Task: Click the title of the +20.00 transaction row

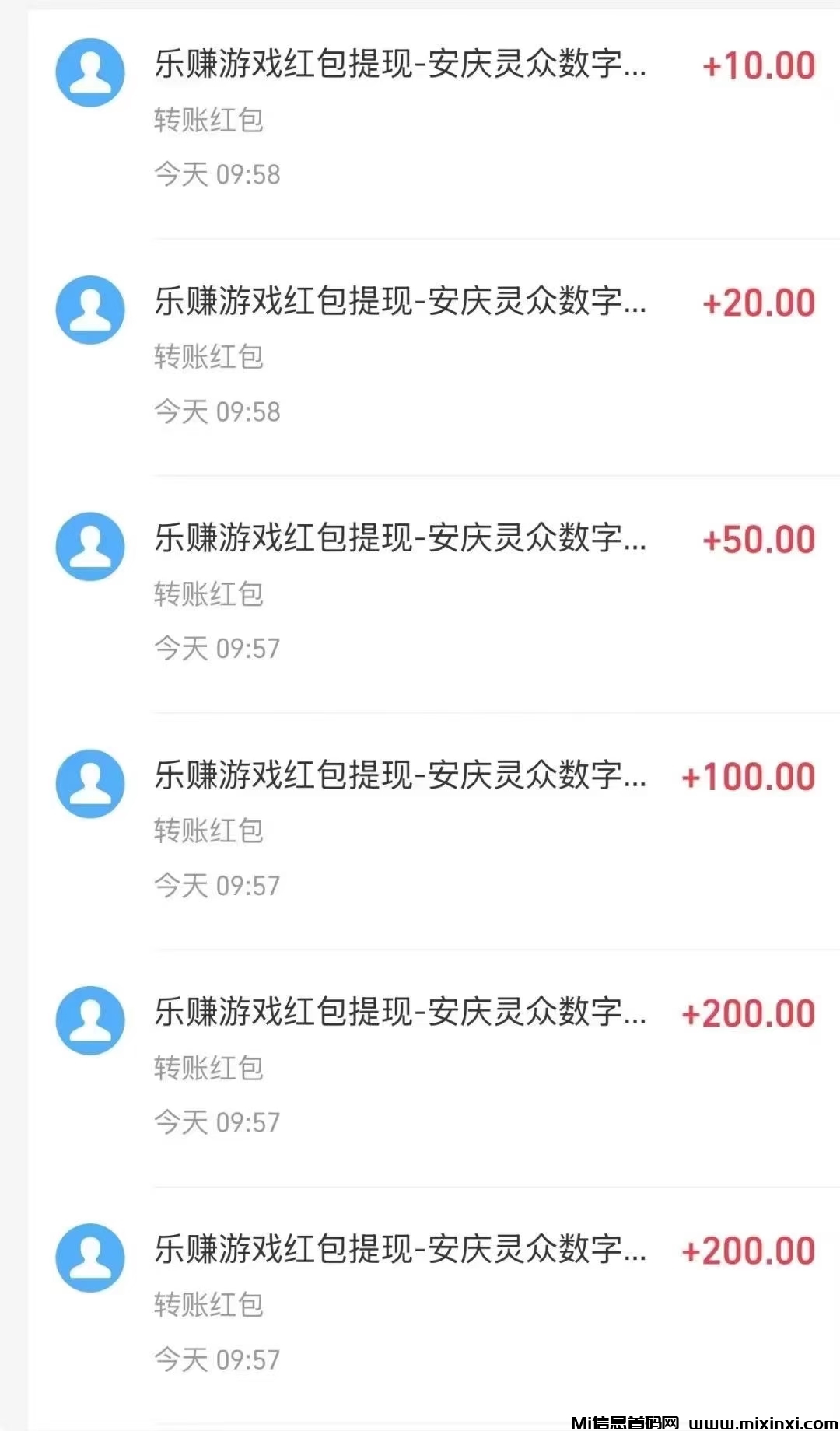Action: click(x=399, y=303)
